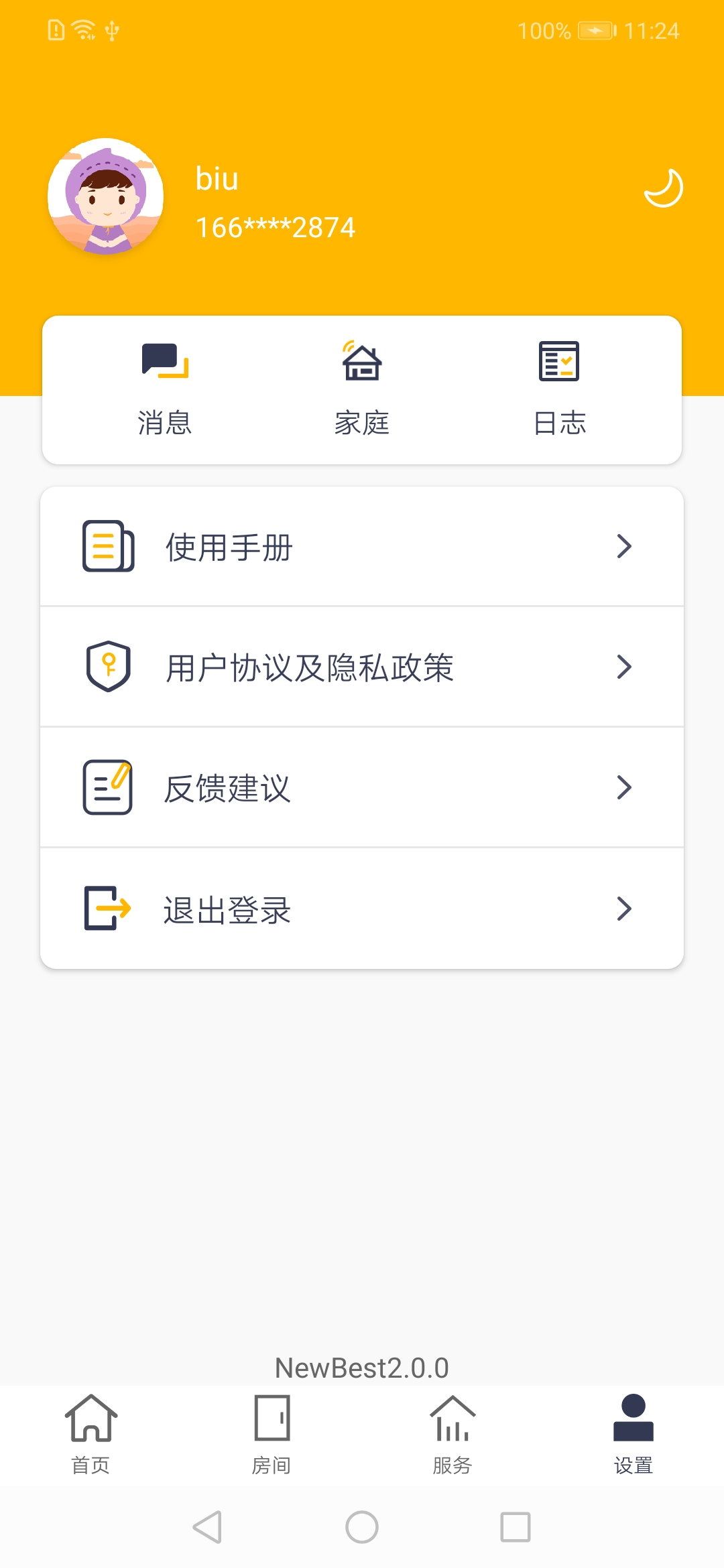
Task: Select 退出登录 to log out
Action: point(362,909)
